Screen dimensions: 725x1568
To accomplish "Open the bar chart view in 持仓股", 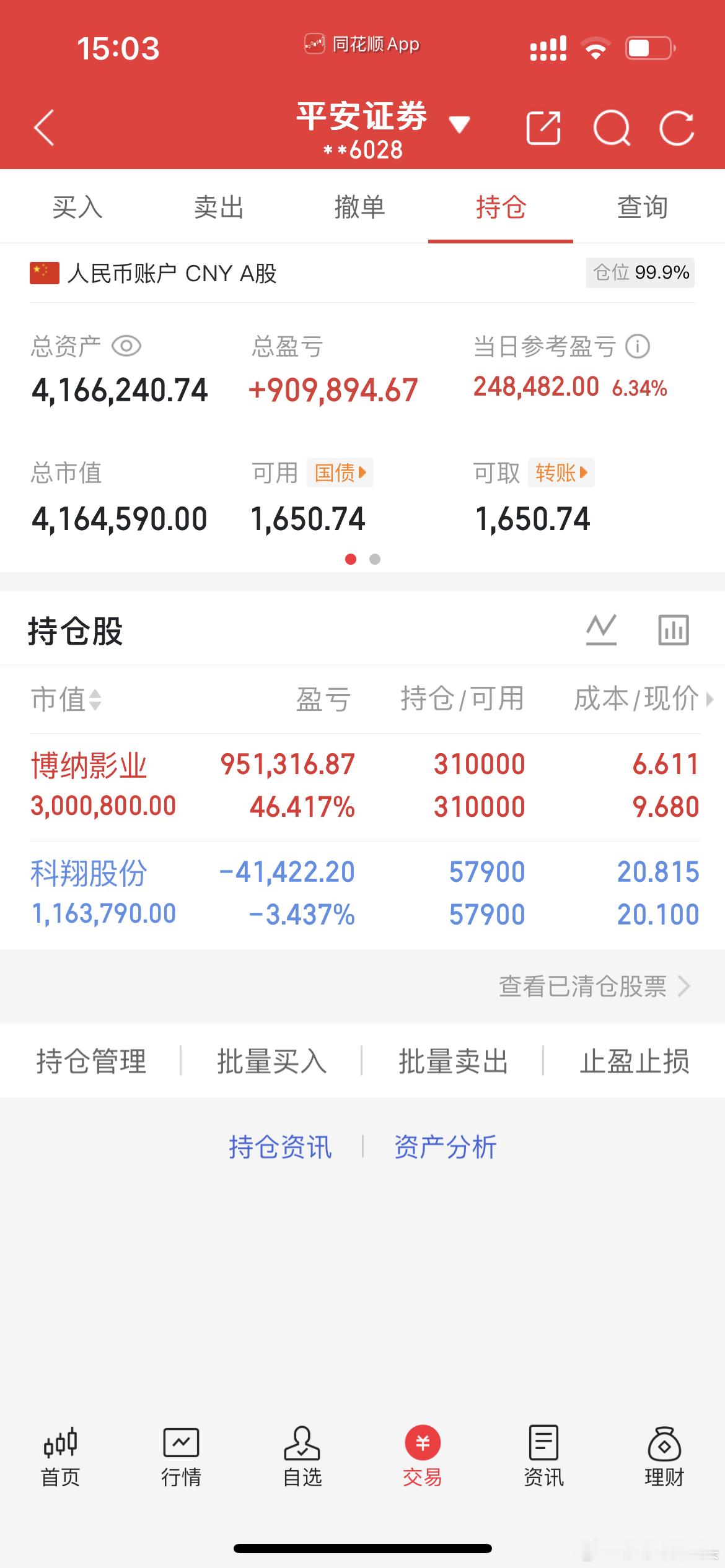I will click(x=673, y=630).
